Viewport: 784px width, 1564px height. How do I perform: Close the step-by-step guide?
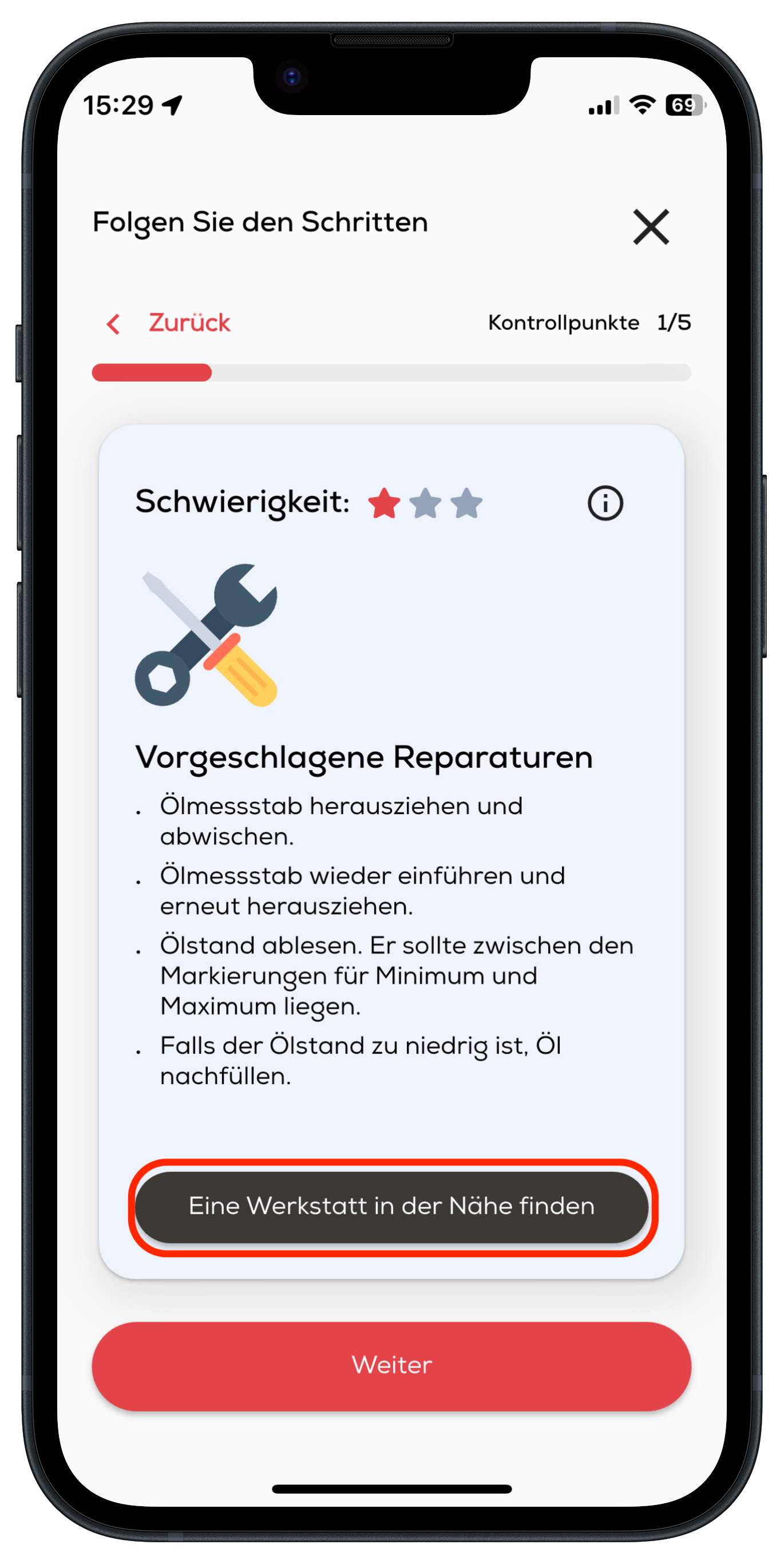(x=651, y=227)
